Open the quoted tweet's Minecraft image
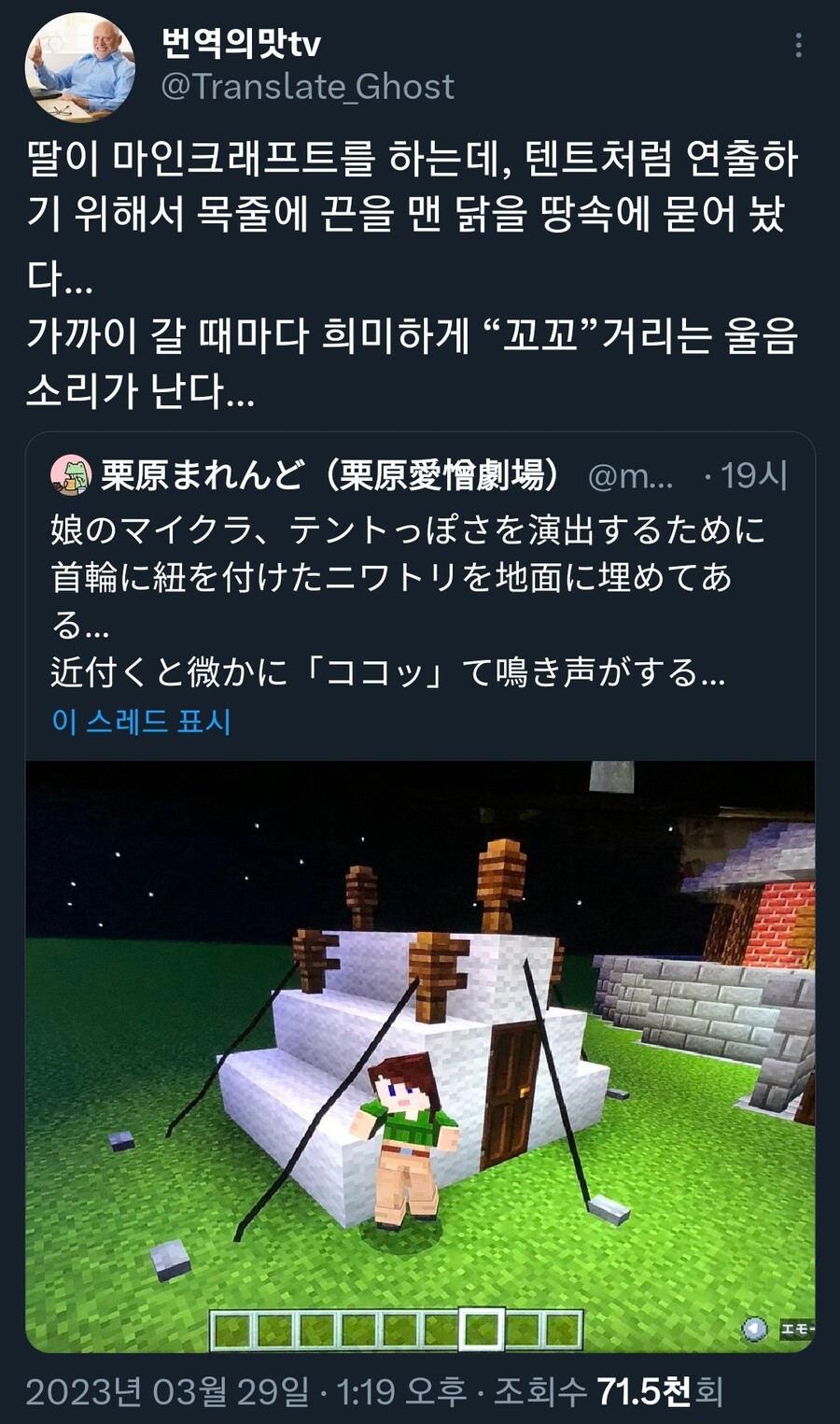Viewport: 840px width, 1424px height. click(x=420, y=1055)
